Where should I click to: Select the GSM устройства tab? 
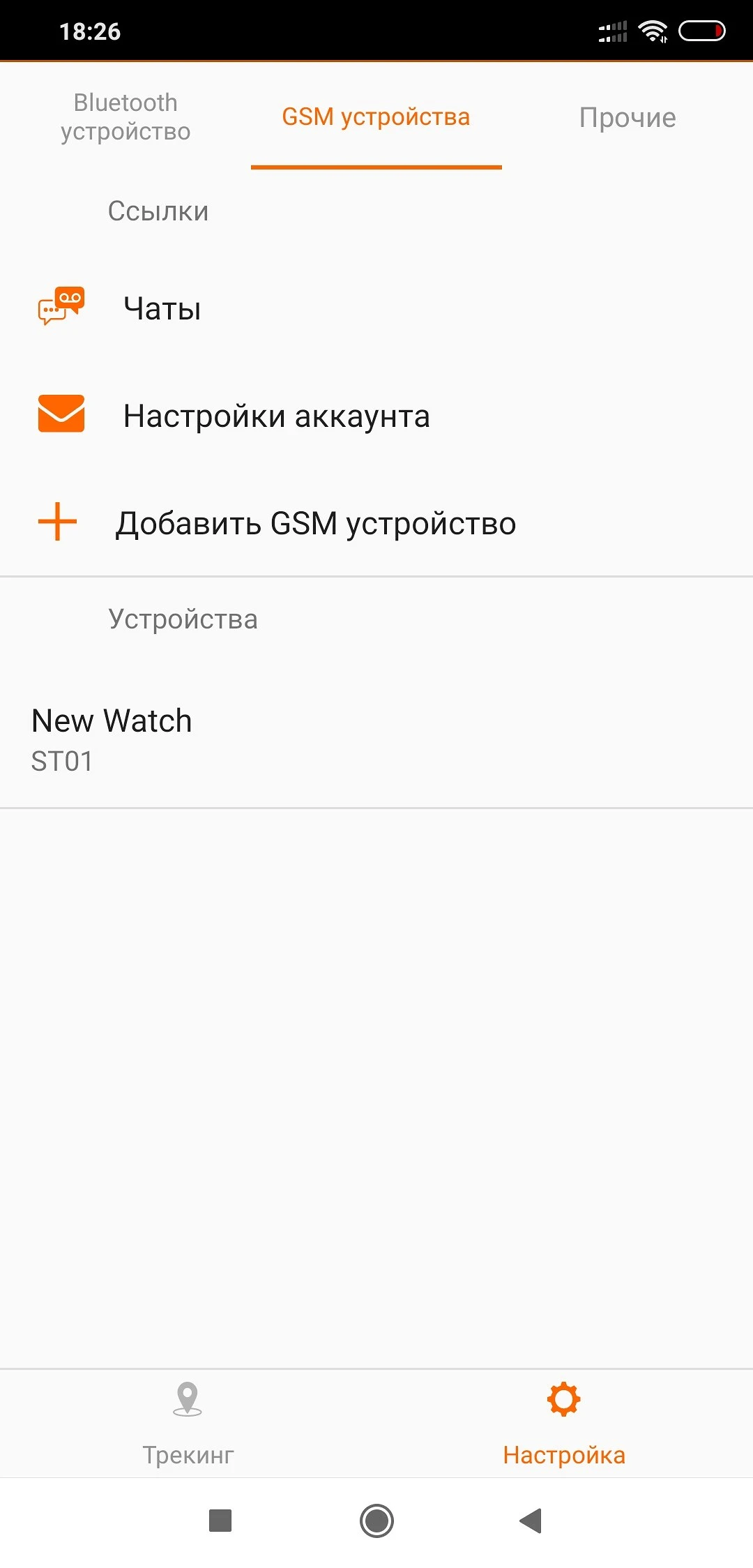pyautogui.click(x=376, y=117)
